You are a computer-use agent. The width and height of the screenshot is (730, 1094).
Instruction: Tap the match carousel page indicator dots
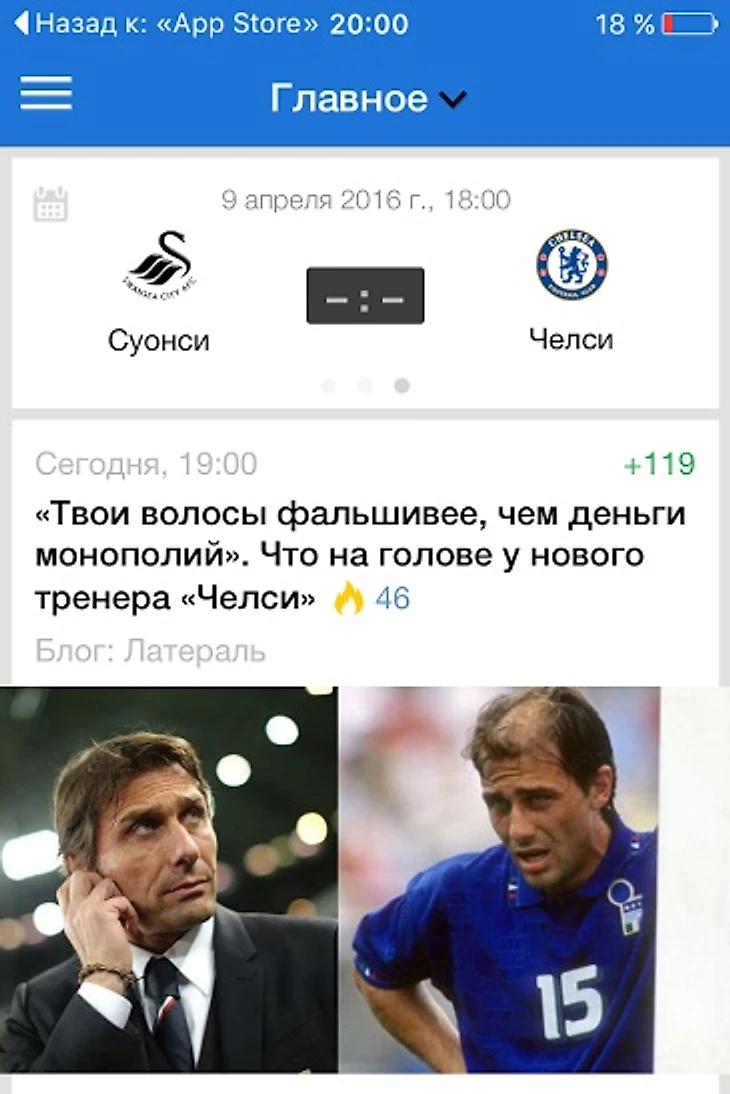point(365,386)
